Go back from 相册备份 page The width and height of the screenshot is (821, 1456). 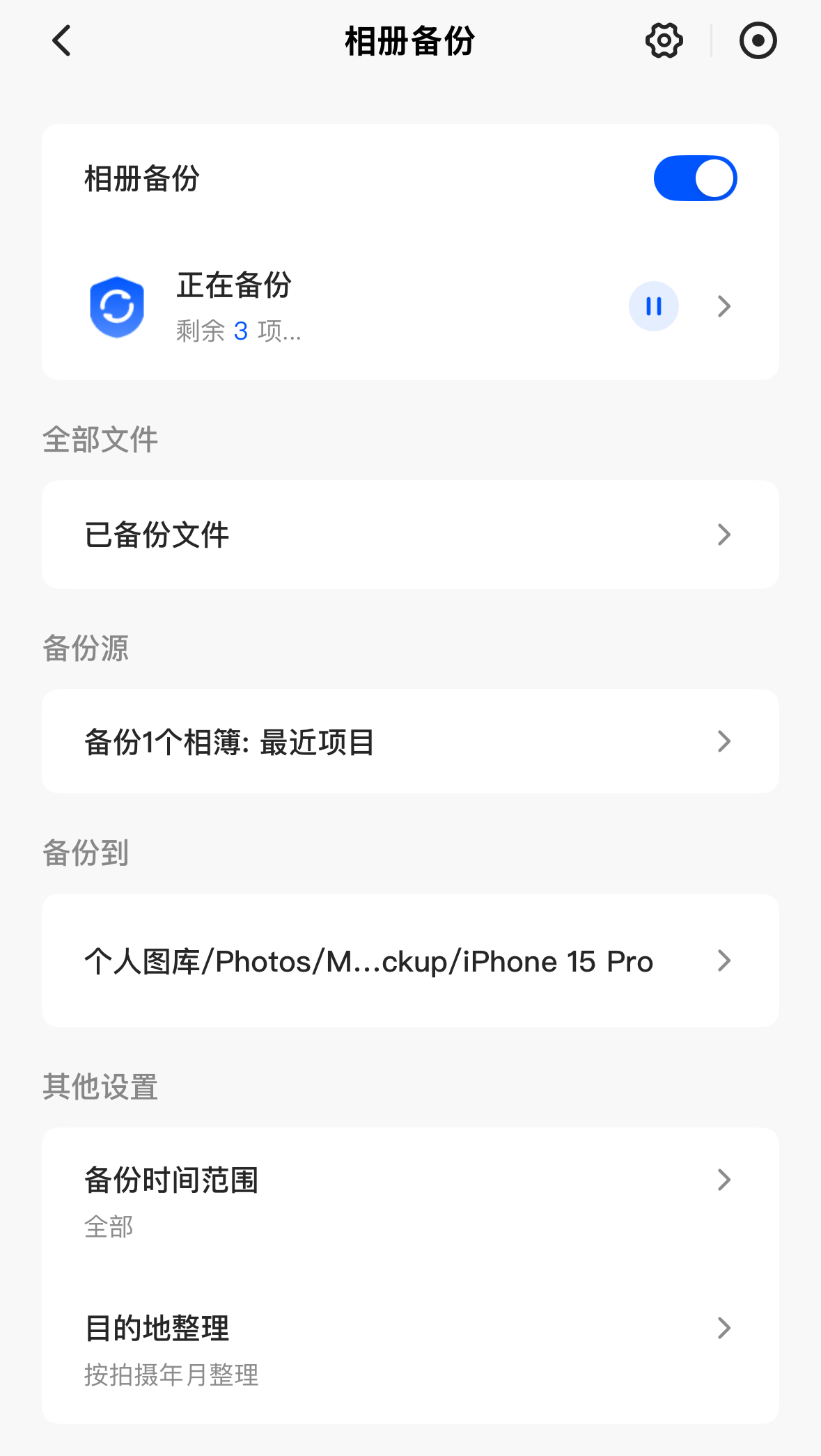click(62, 40)
